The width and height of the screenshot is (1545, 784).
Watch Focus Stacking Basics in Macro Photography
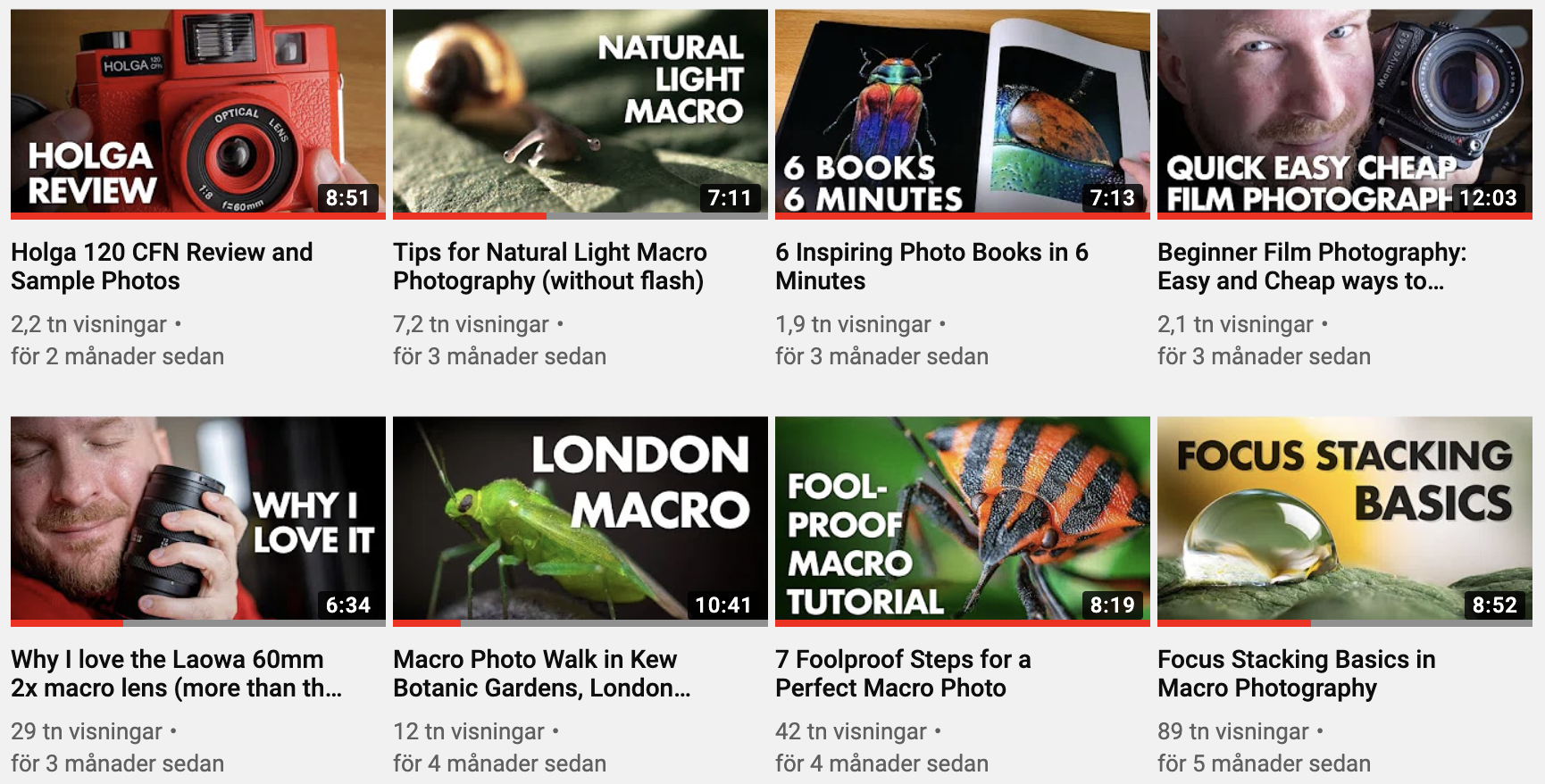coord(1344,519)
